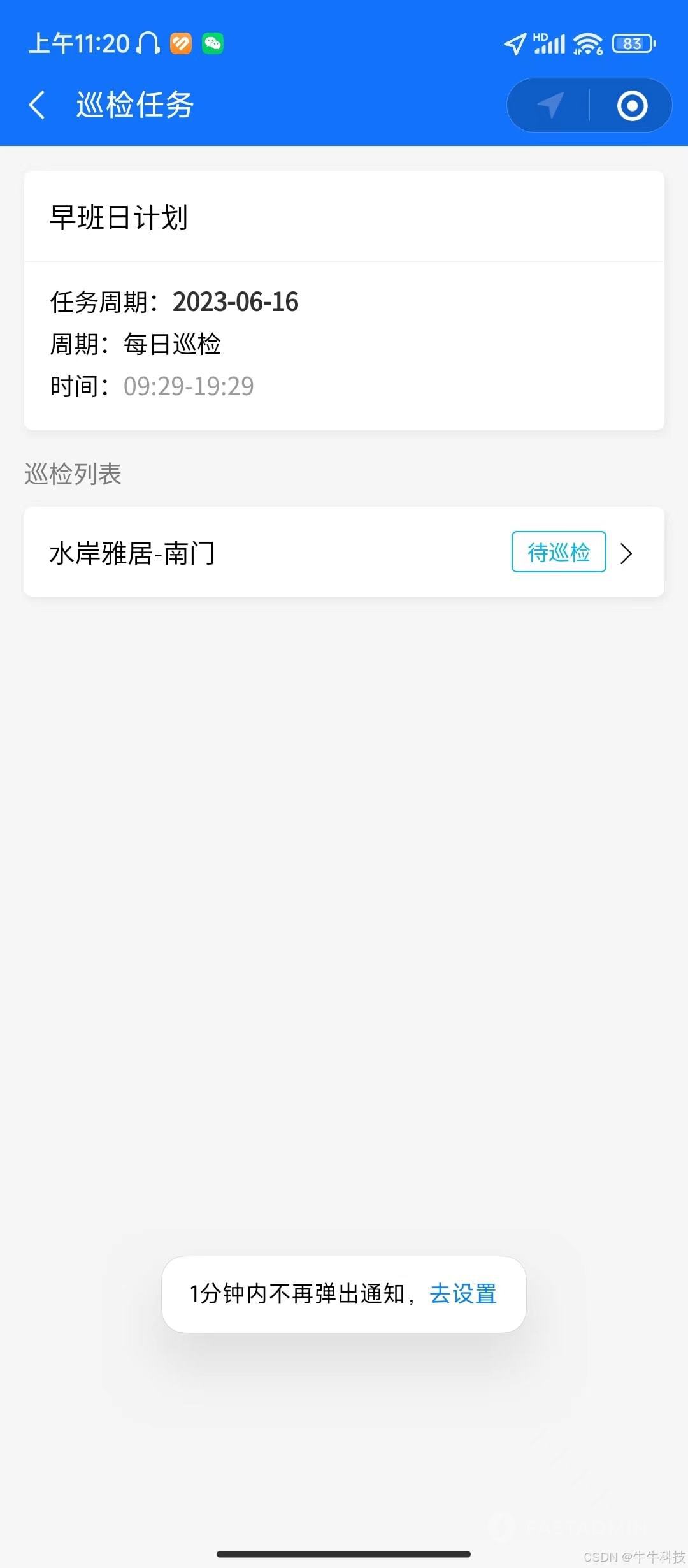Tap the navigation arrow in the capsule
The width and height of the screenshot is (688, 1568).
coord(549,106)
